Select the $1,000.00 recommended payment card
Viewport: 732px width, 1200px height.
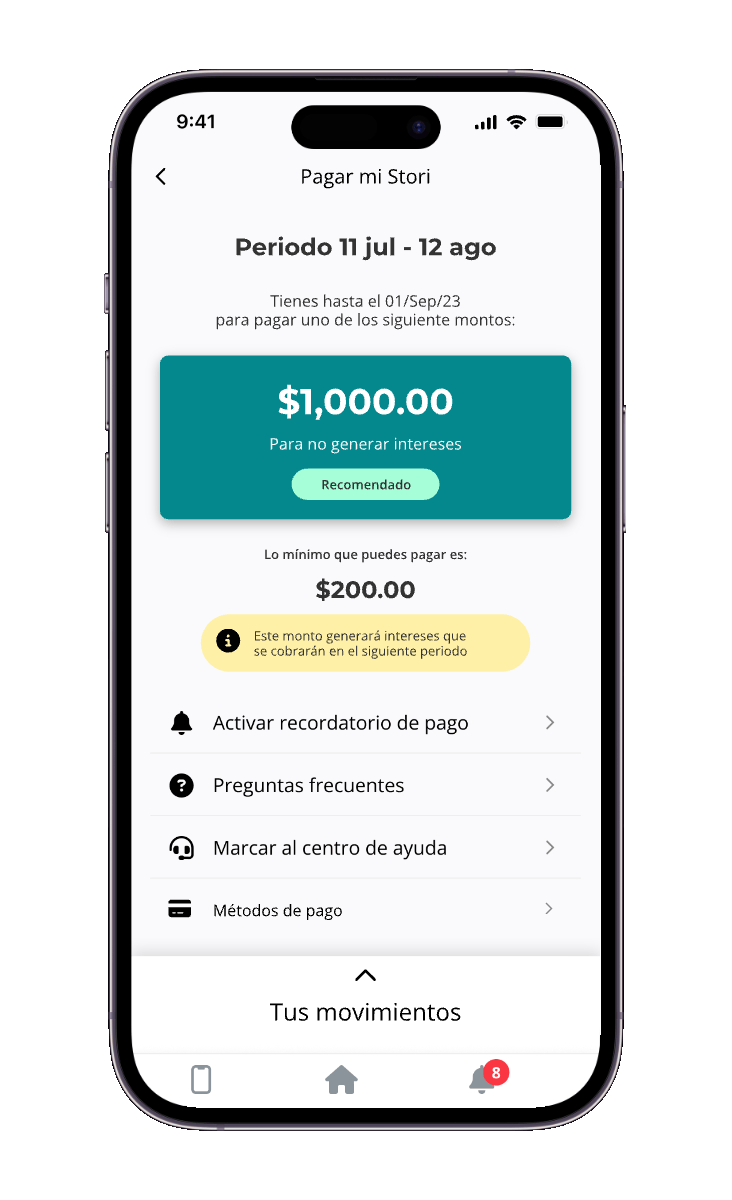pyautogui.click(x=365, y=437)
